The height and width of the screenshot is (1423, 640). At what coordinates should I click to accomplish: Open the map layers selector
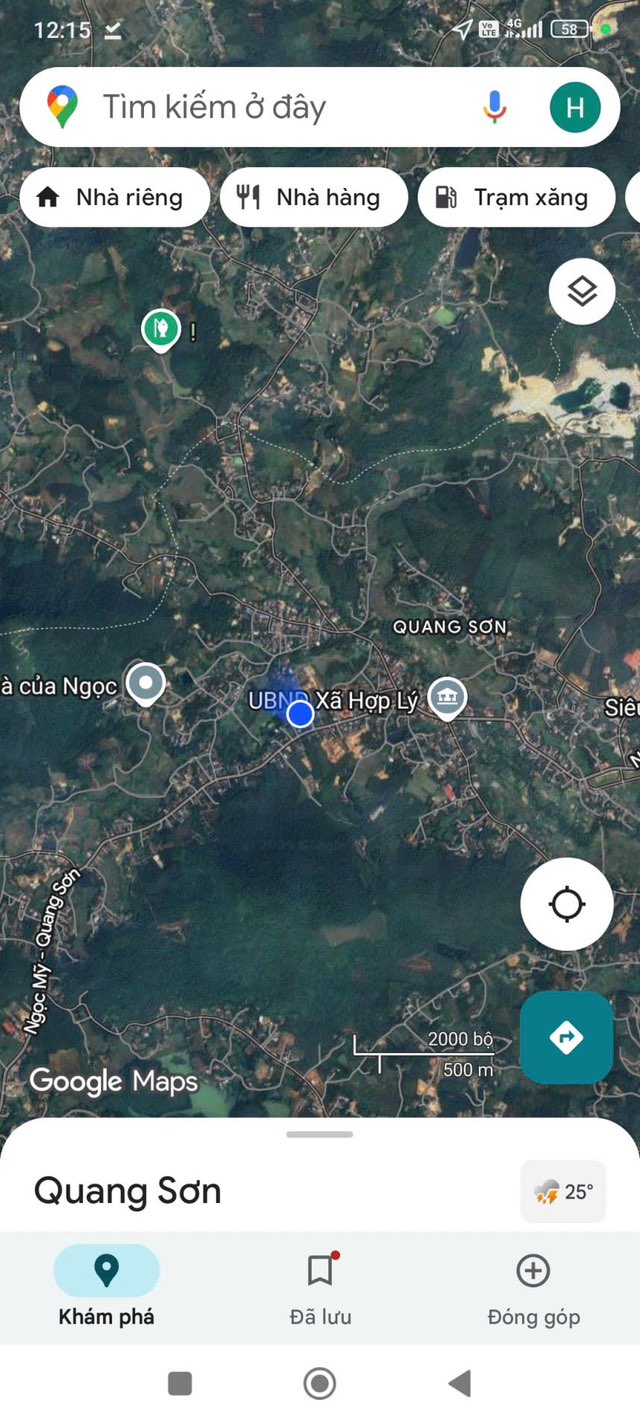click(x=582, y=291)
